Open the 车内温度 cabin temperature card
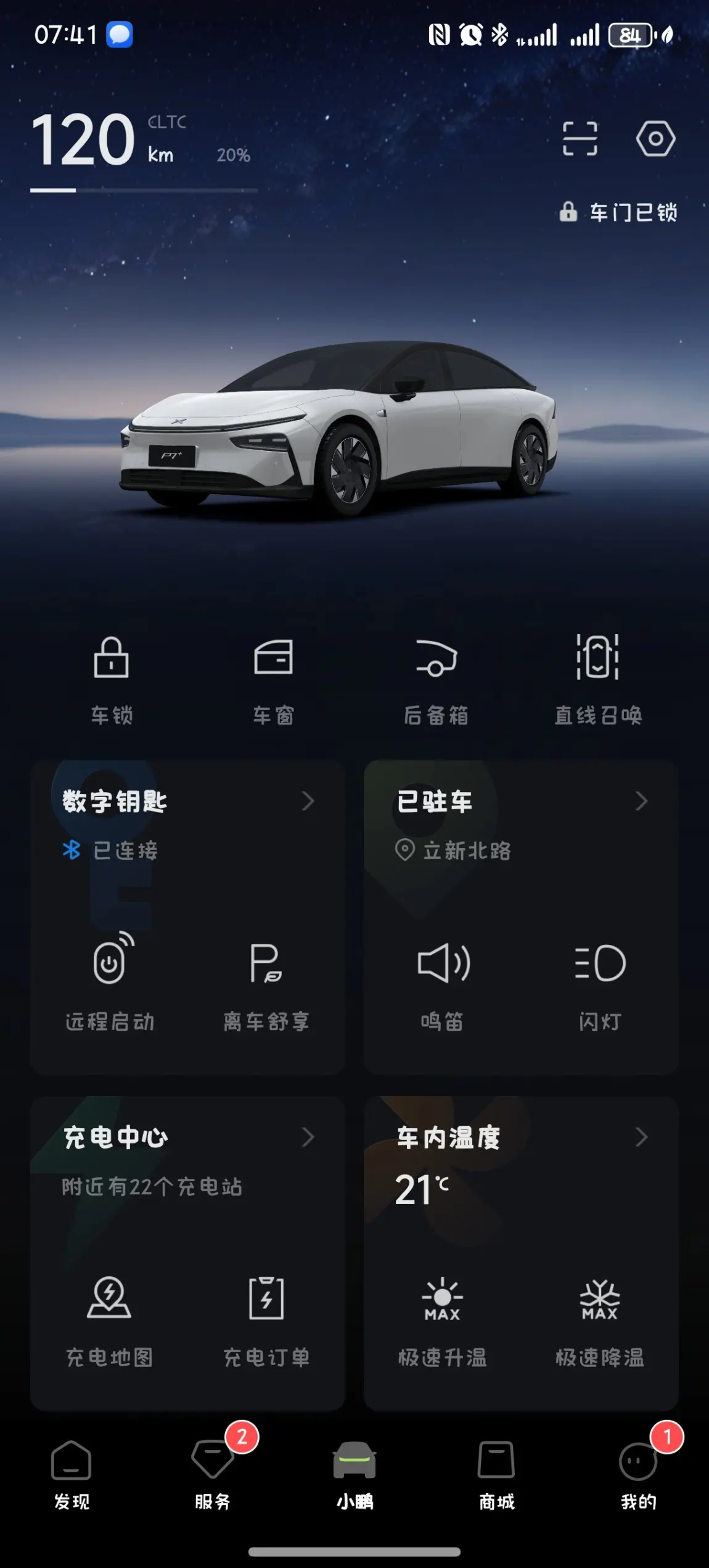 pyautogui.click(x=521, y=1137)
